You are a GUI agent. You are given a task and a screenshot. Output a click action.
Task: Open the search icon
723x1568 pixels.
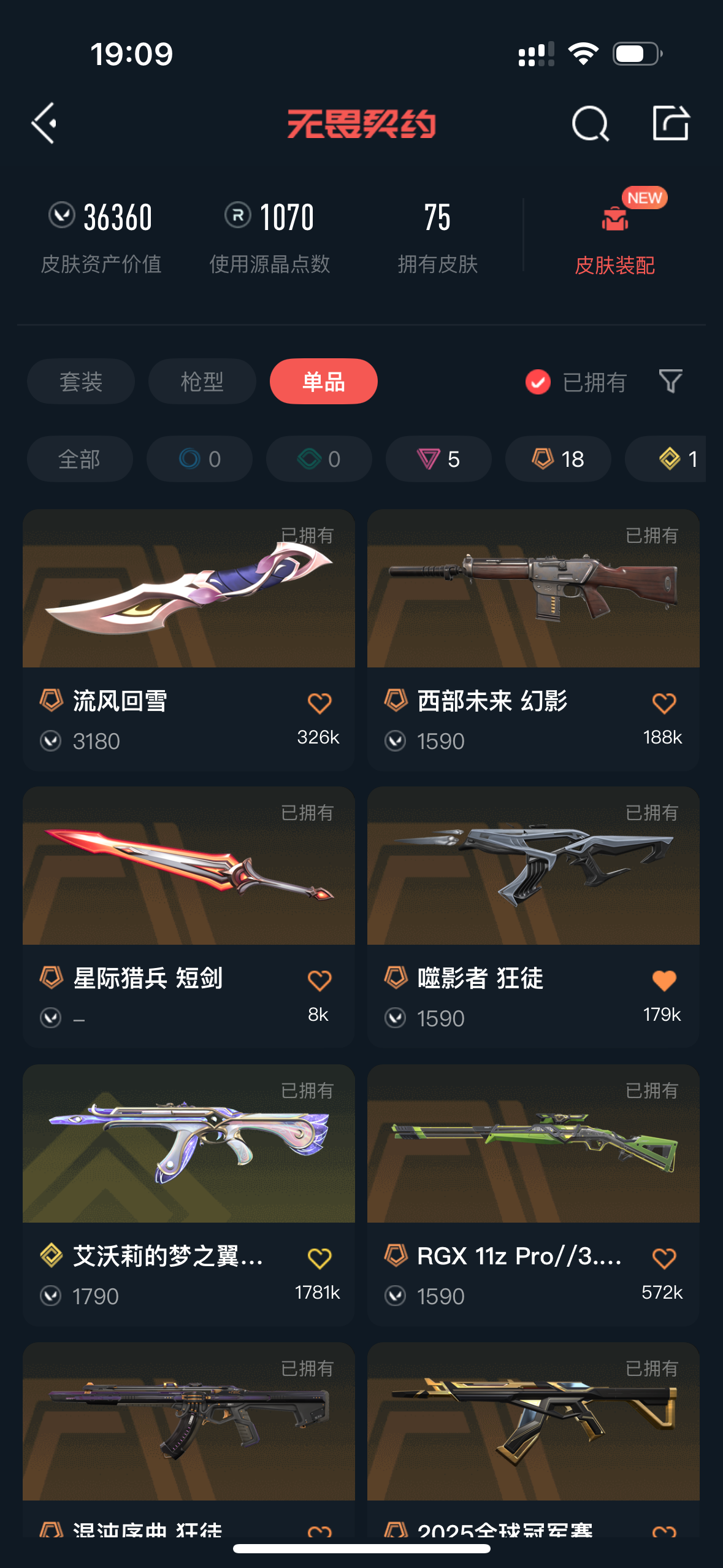point(590,123)
